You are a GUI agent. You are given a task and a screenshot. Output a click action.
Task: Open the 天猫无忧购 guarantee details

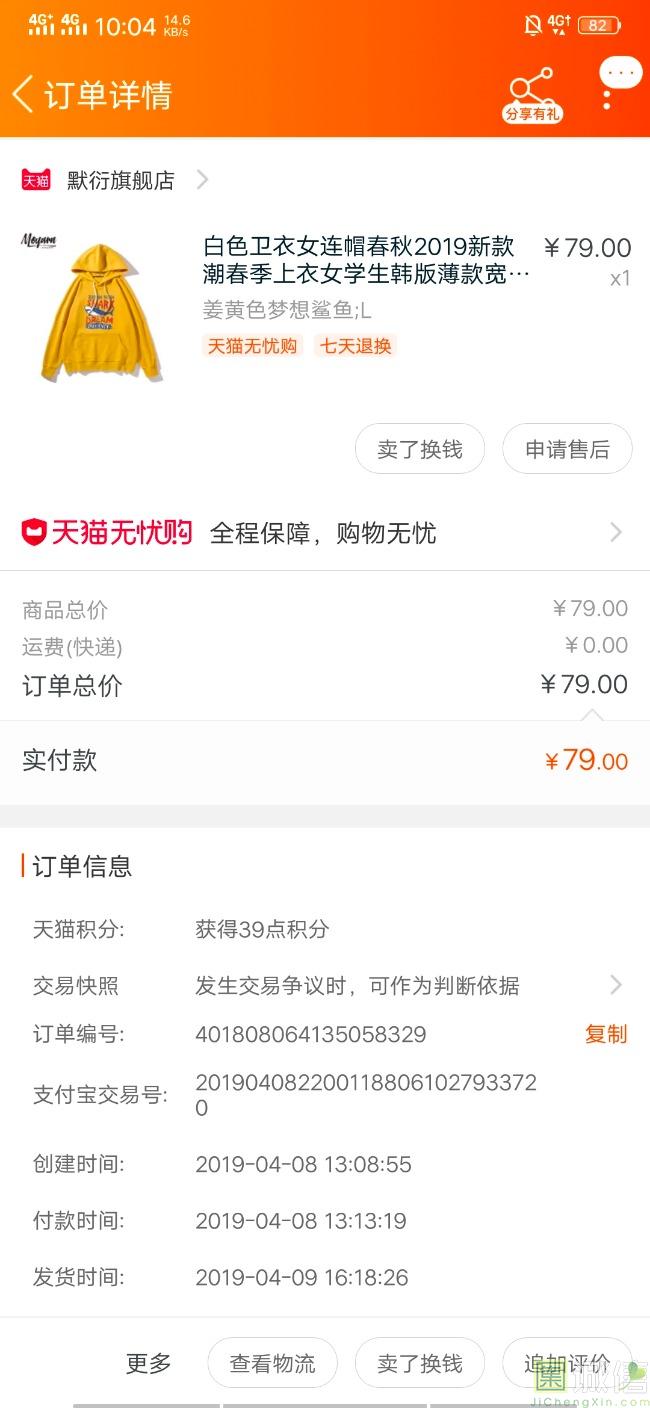click(x=325, y=533)
